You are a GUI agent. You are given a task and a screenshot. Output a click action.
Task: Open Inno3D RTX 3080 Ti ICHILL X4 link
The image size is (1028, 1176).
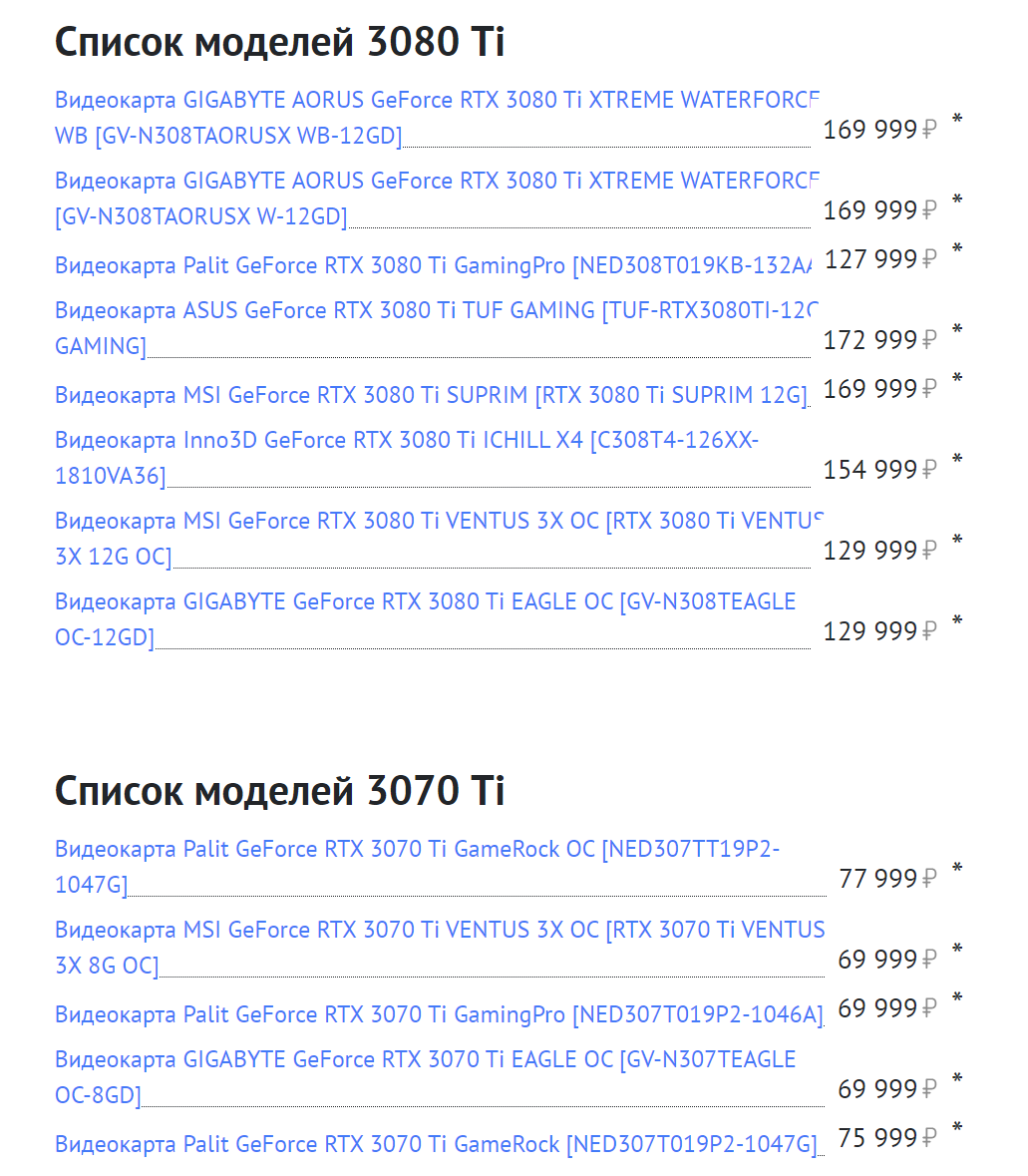(x=406, y=441)
